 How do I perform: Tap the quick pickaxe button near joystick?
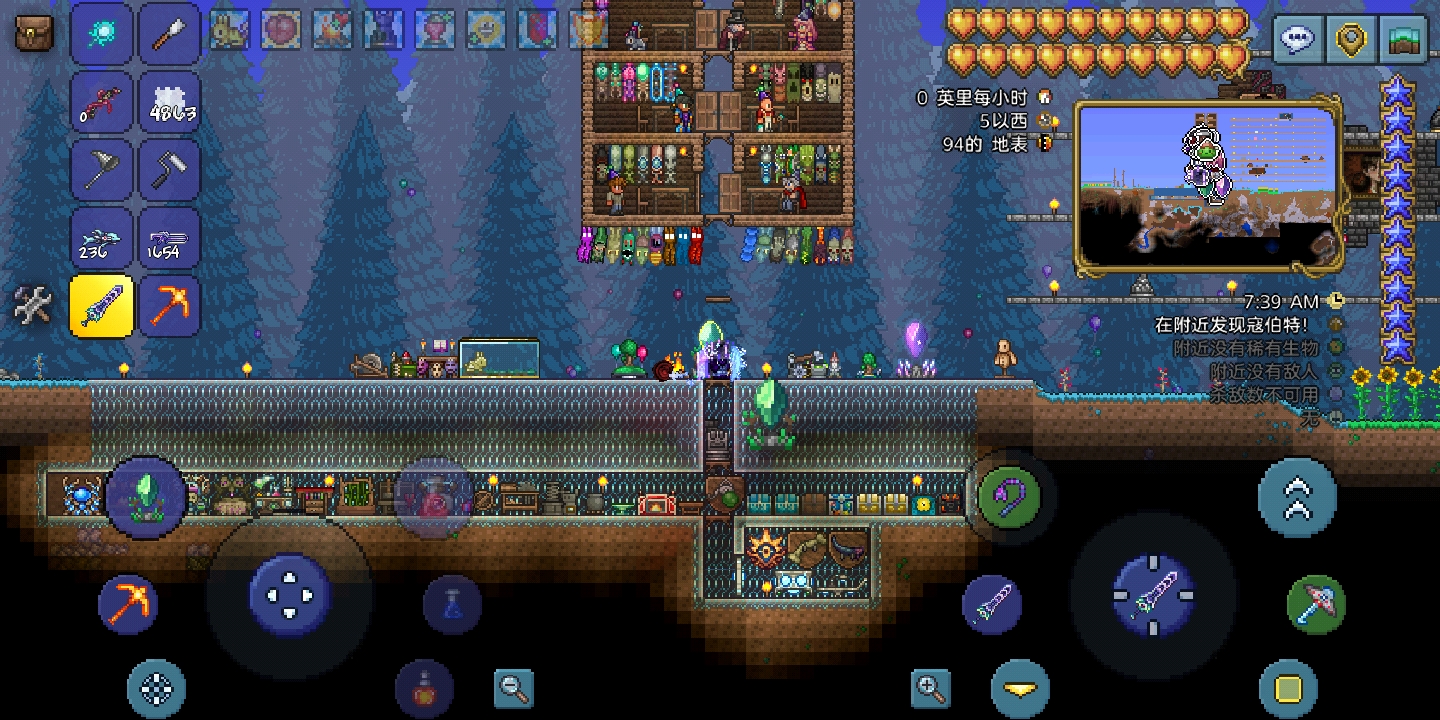(x=129, y=603)
